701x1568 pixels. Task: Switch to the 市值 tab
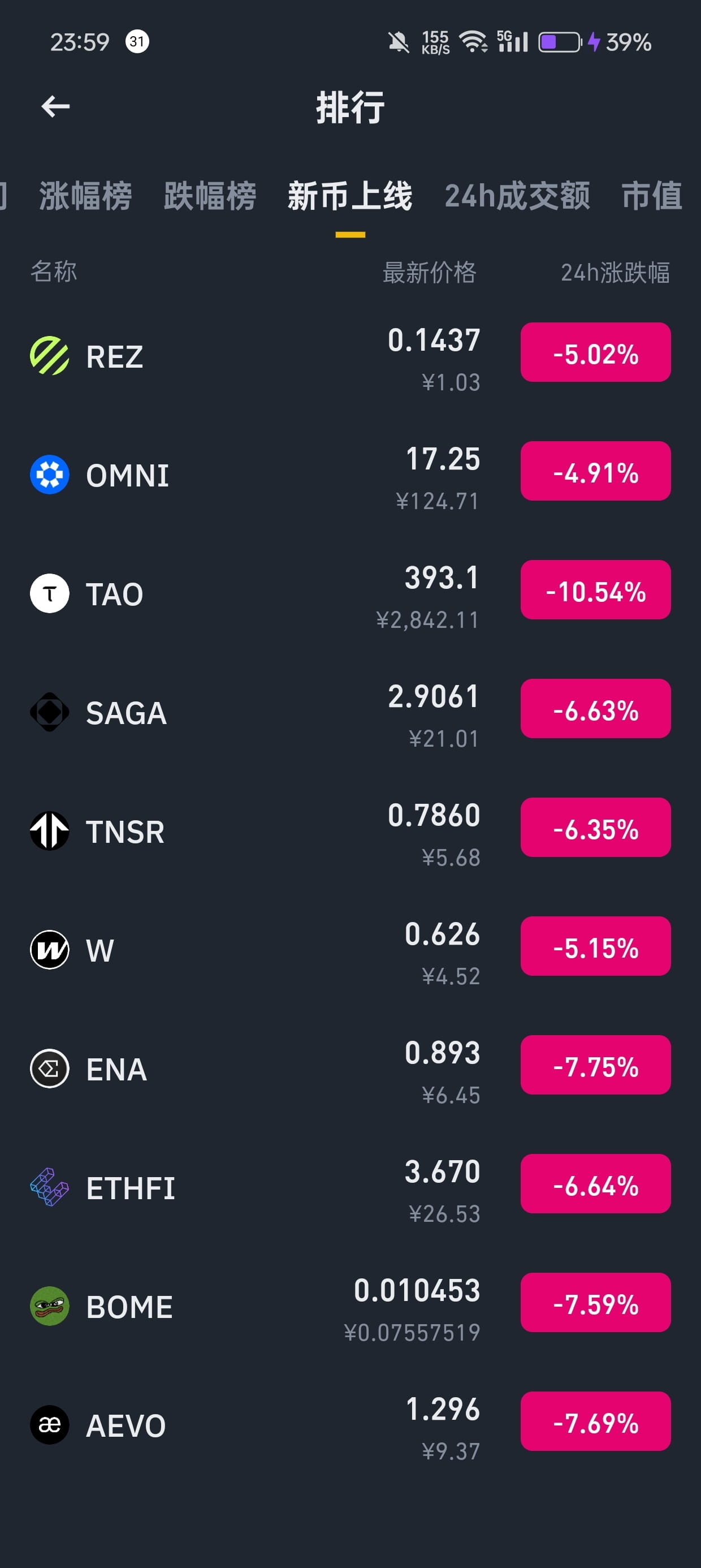(x=651, y=196)
